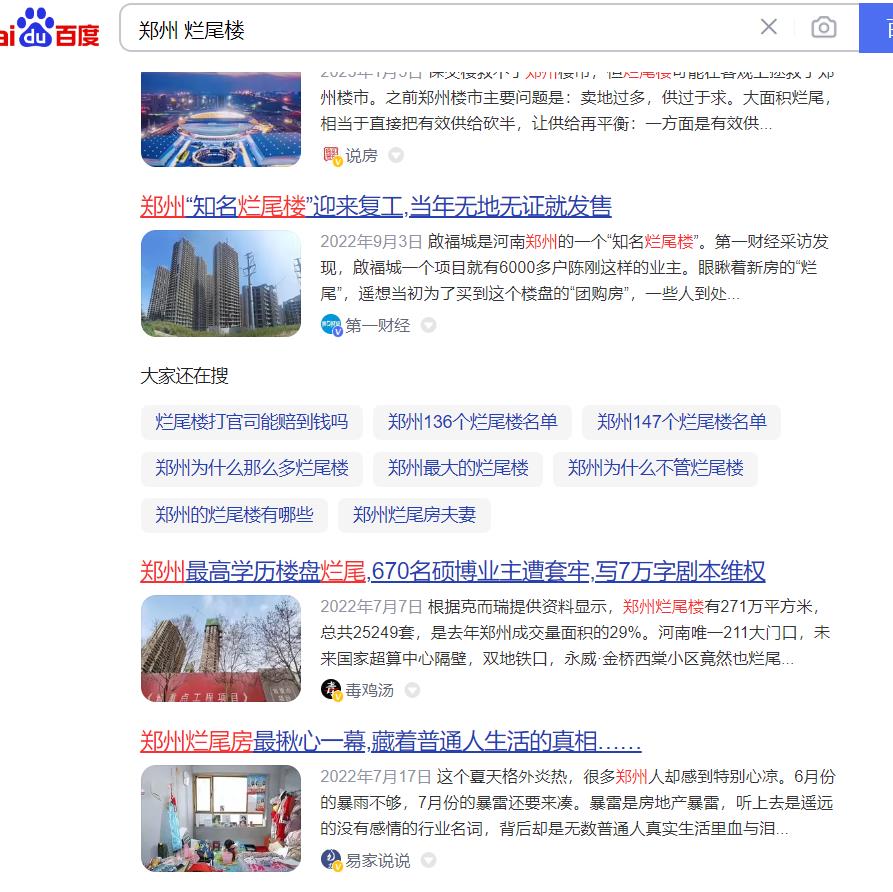Select suggestion 郑州的烂尾楼有哪些

point(234,515)
